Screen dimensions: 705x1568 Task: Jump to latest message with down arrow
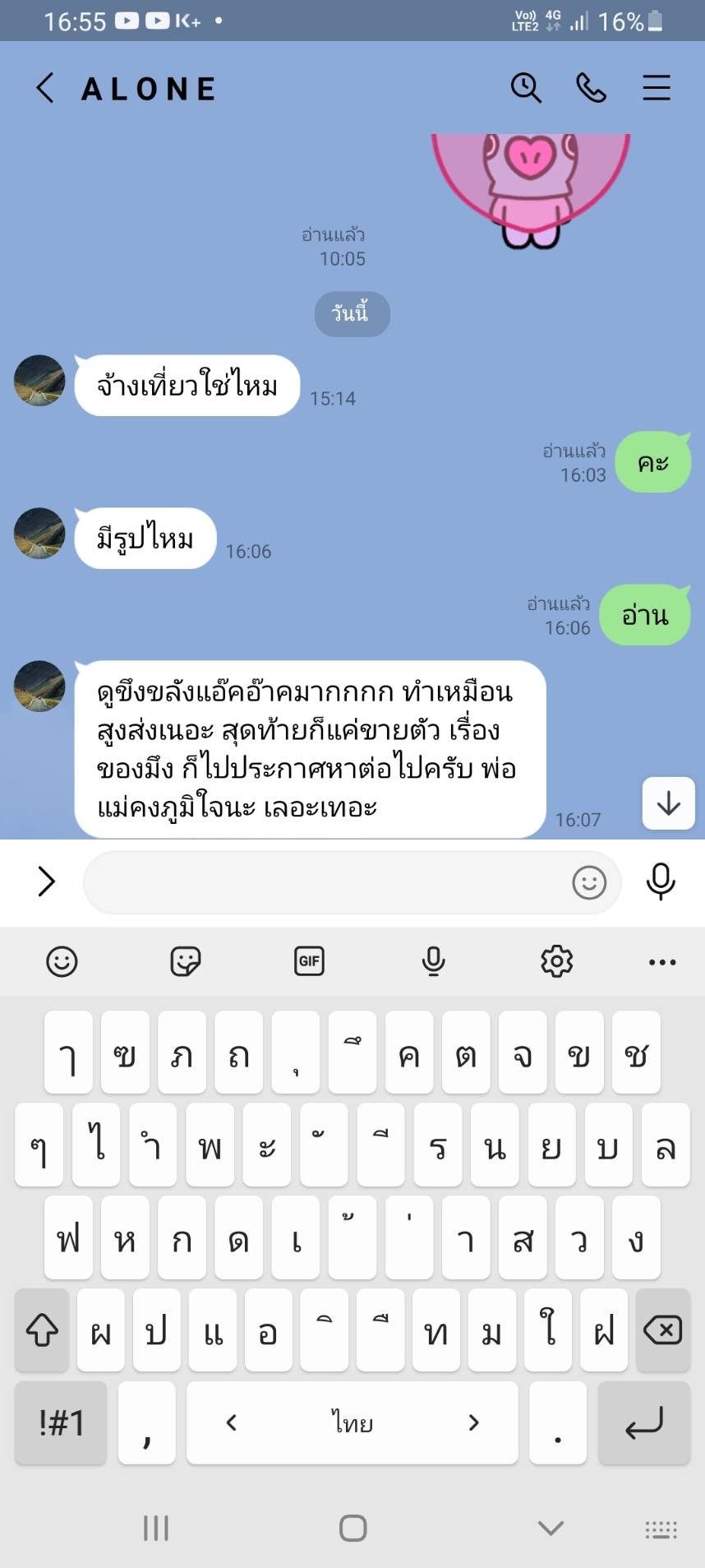point(669,803)
